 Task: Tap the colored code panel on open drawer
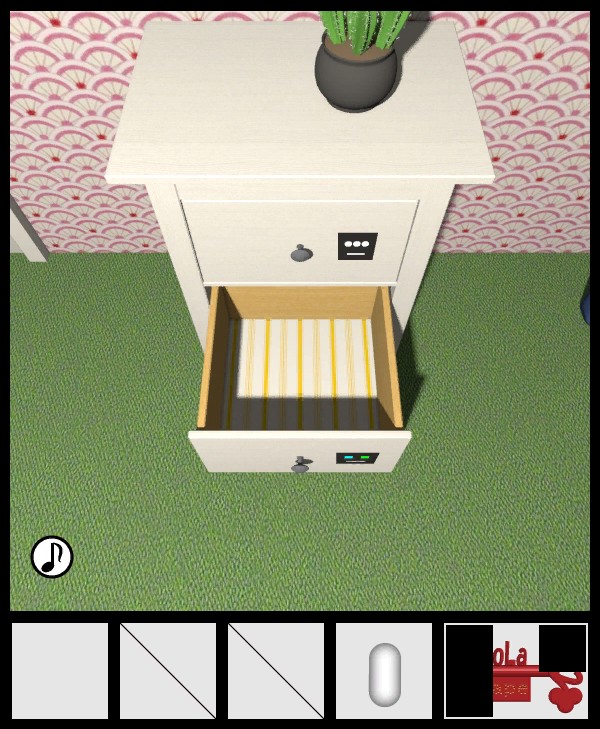pos(357,459)
